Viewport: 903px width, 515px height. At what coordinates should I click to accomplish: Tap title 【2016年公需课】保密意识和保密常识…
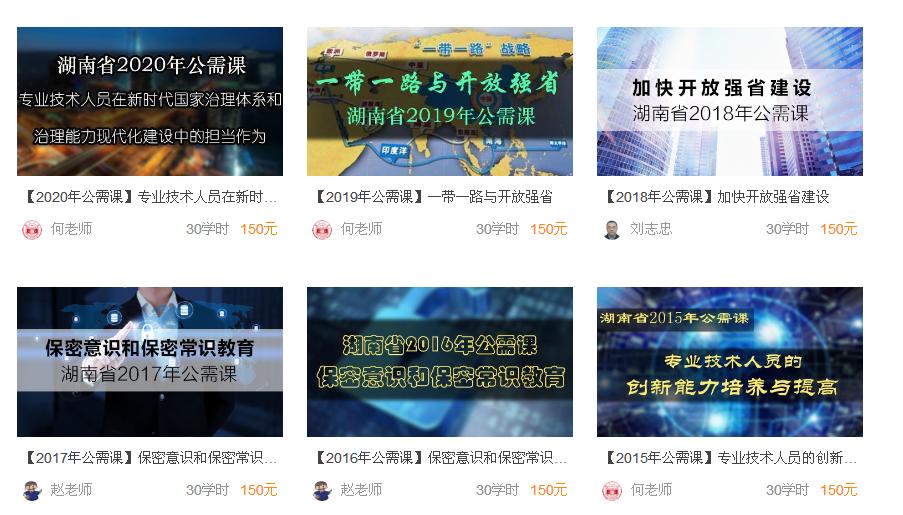440,458
